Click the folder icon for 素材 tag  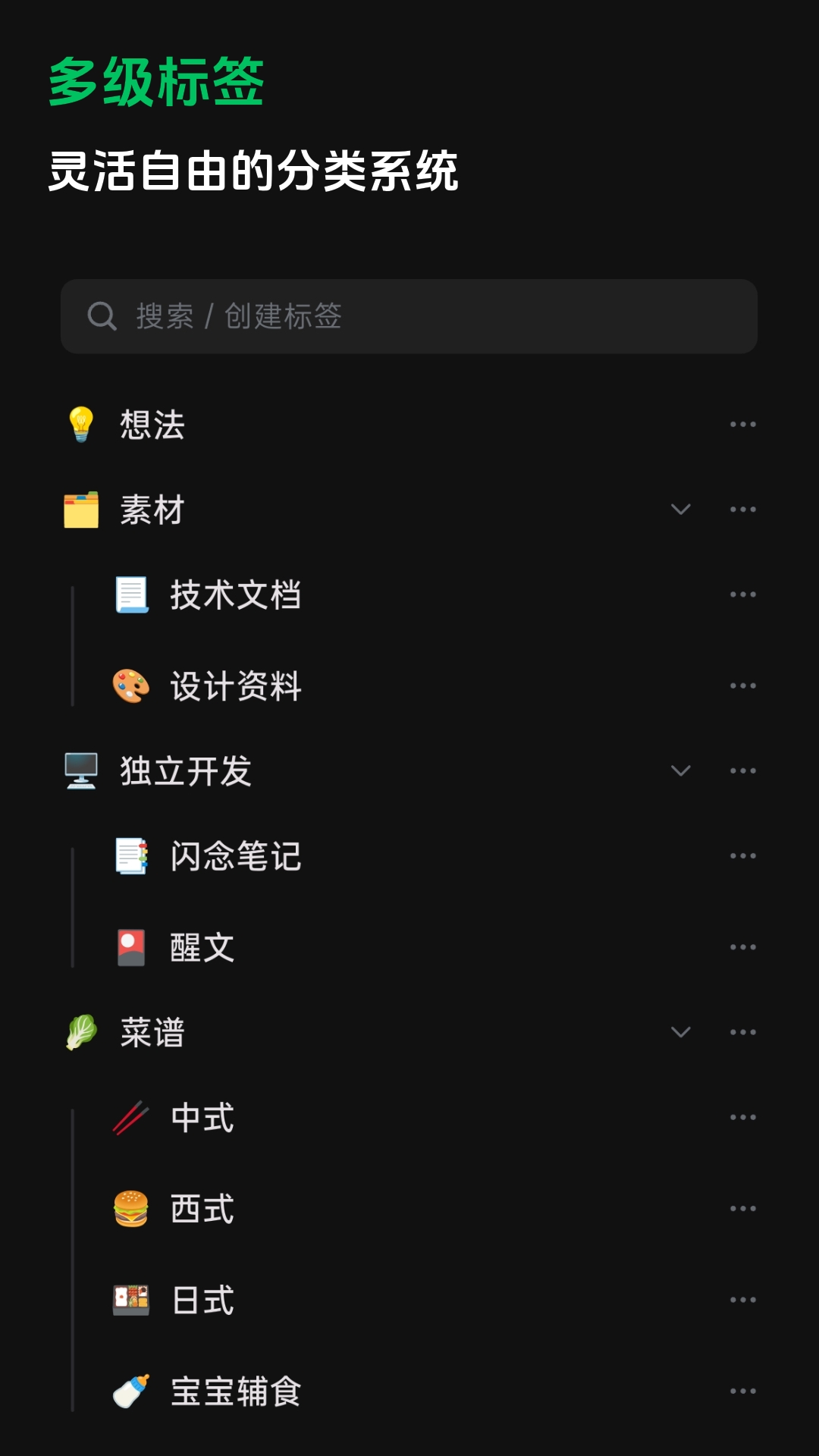81,510
